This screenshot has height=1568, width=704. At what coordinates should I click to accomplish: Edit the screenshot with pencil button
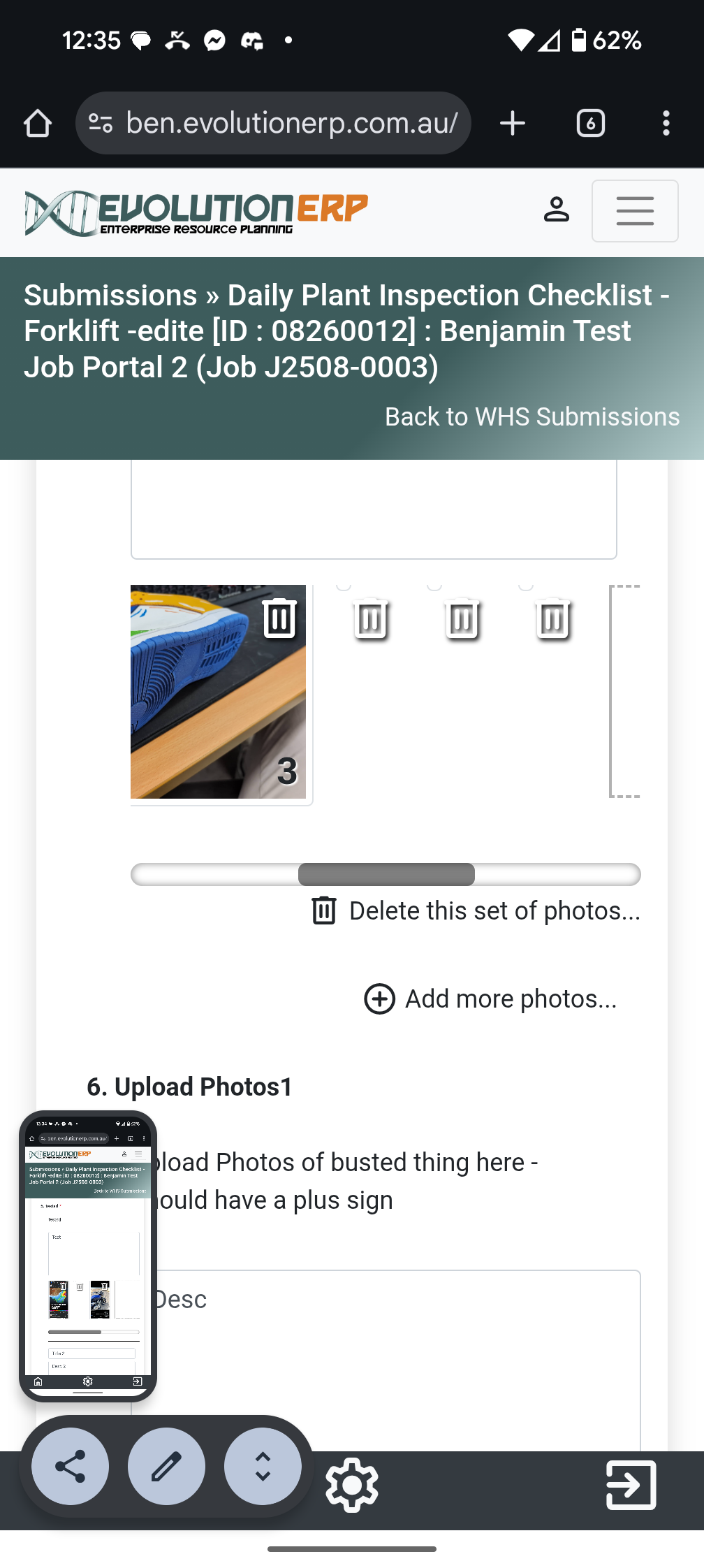pyautogui.click(x=166, y=1466)
